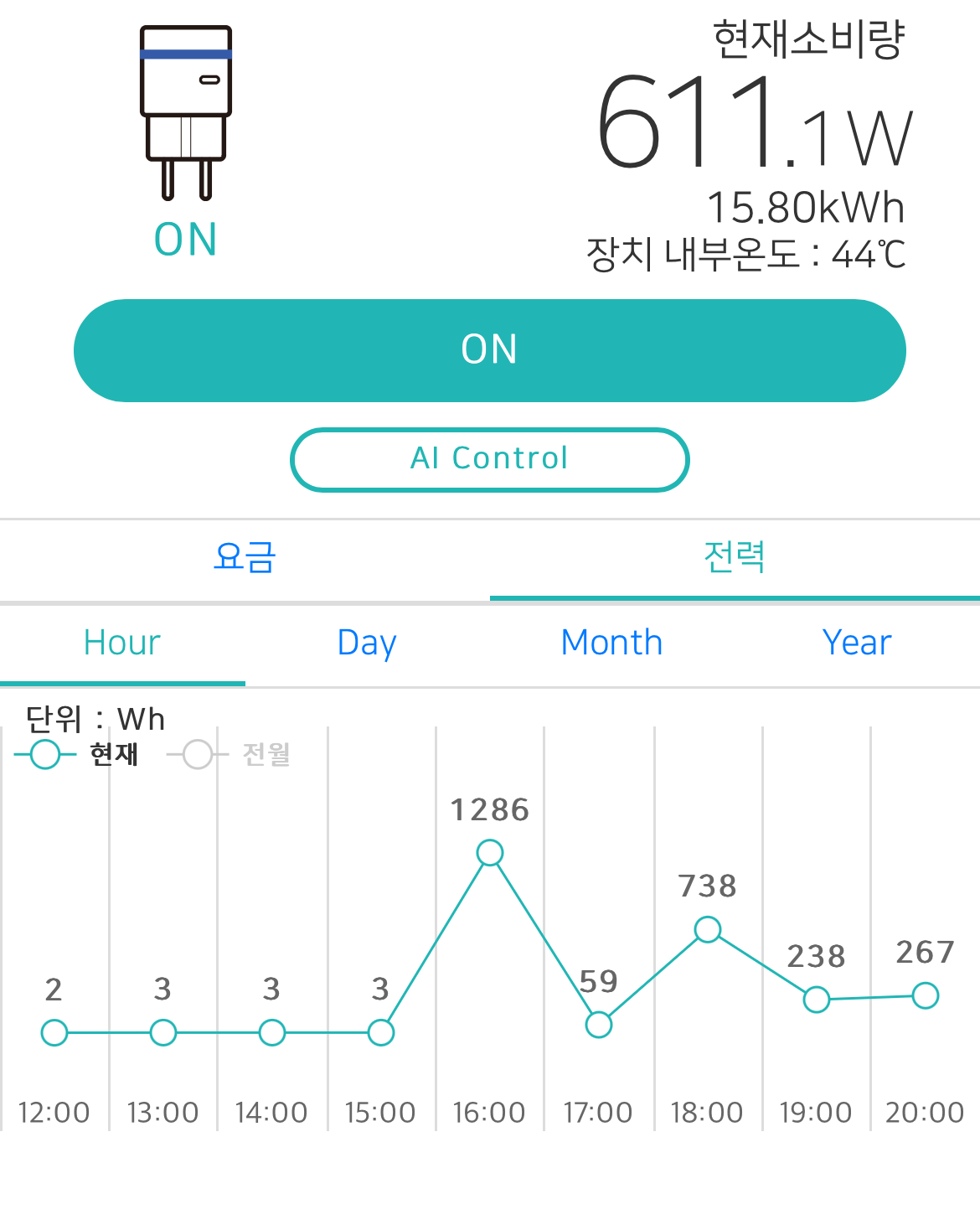980x1230 pixels.
Task: Tap the large ON power button
Action: click(x=489, y=350)
